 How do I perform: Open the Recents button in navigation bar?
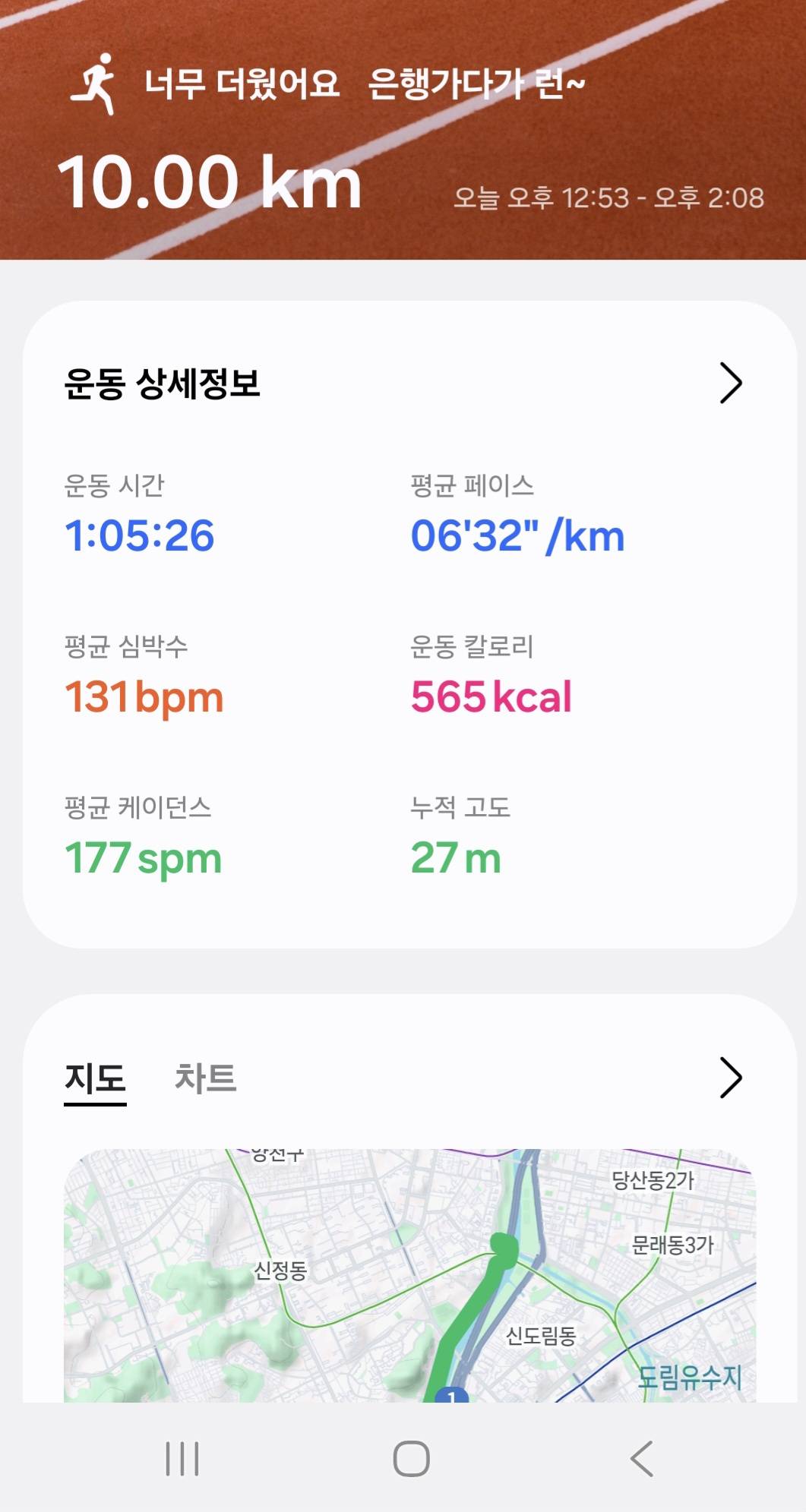coord(181,1460)
